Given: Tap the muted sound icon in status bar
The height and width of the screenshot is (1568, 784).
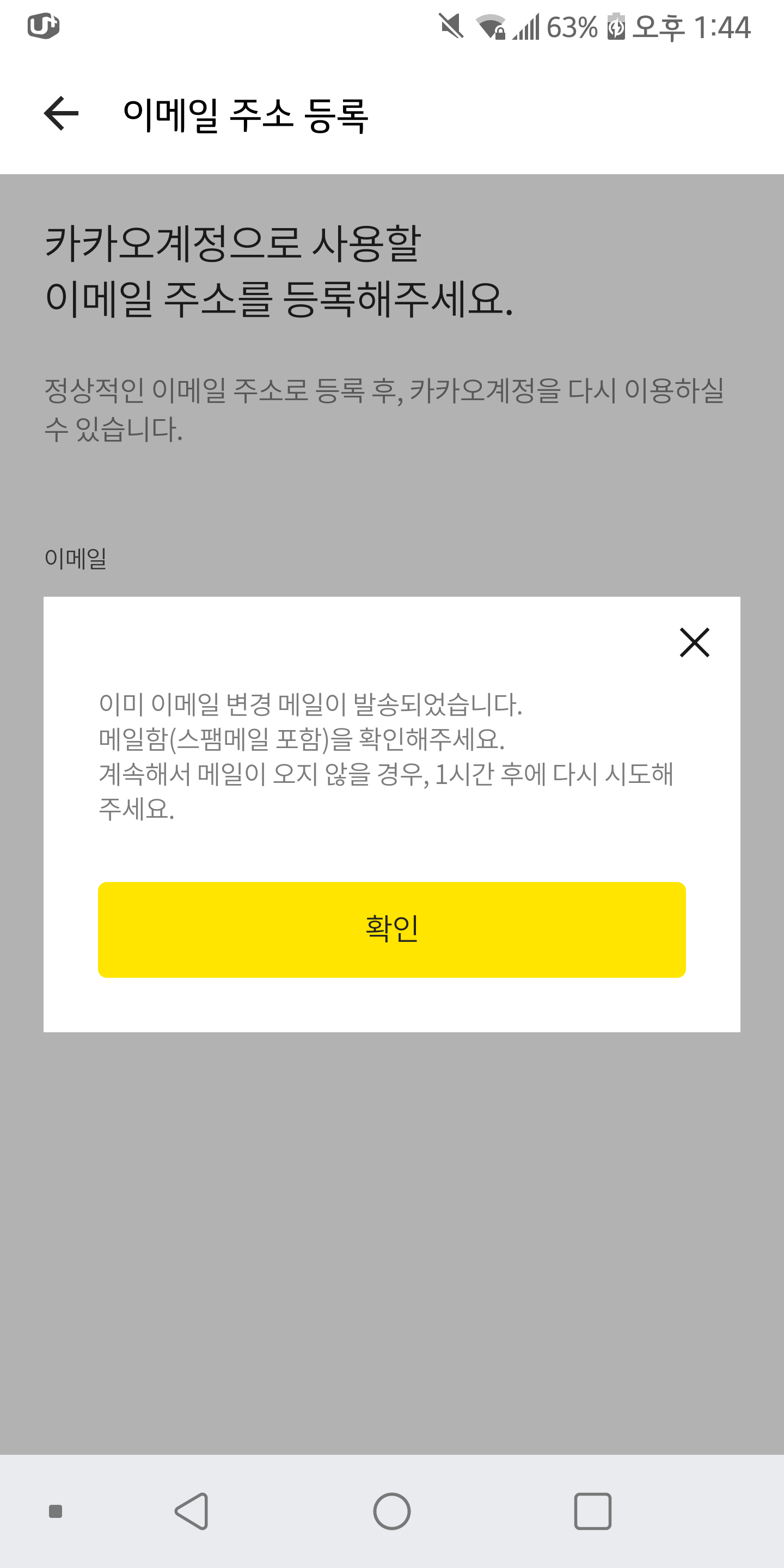Looking at the screenshot, I should coord(452,26).
